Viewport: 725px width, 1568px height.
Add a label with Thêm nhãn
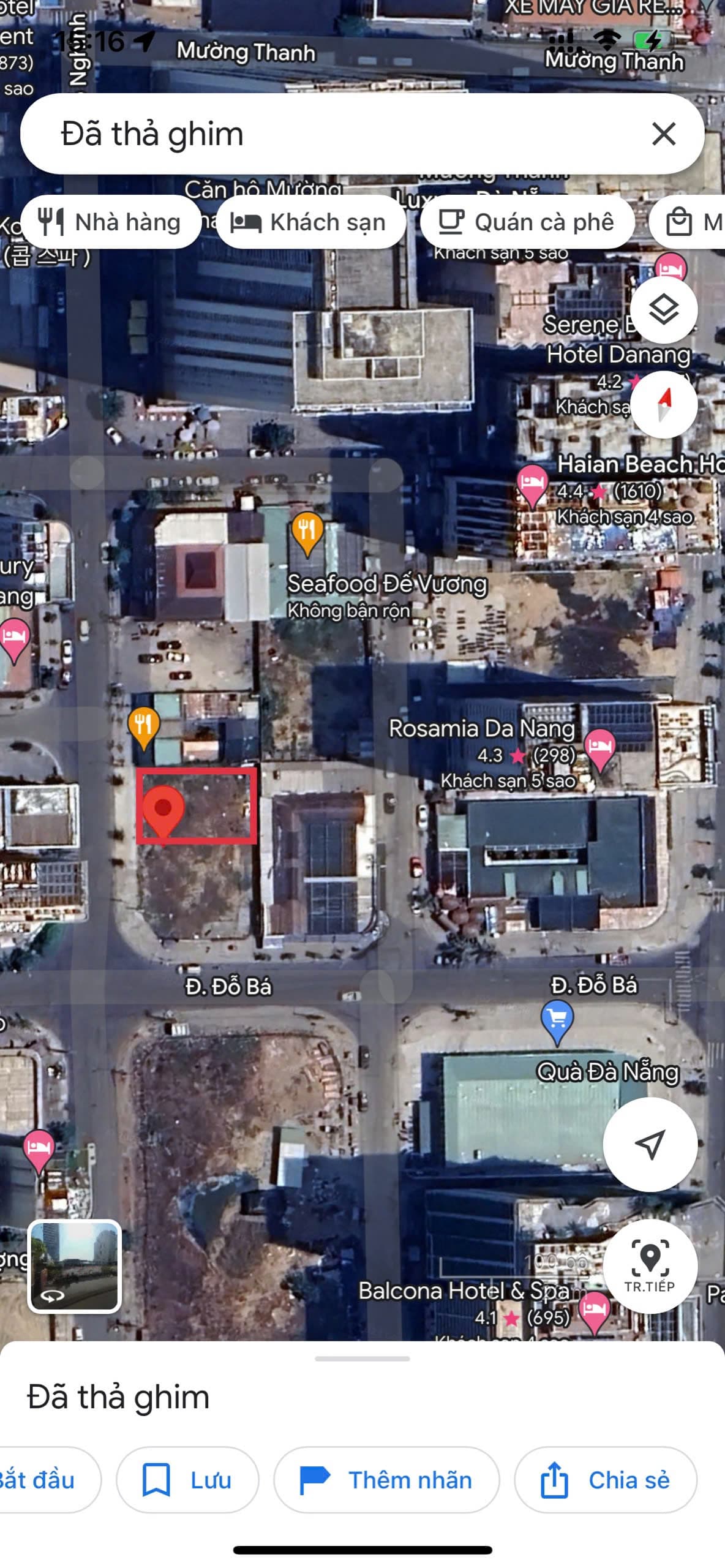point(386,1480)
